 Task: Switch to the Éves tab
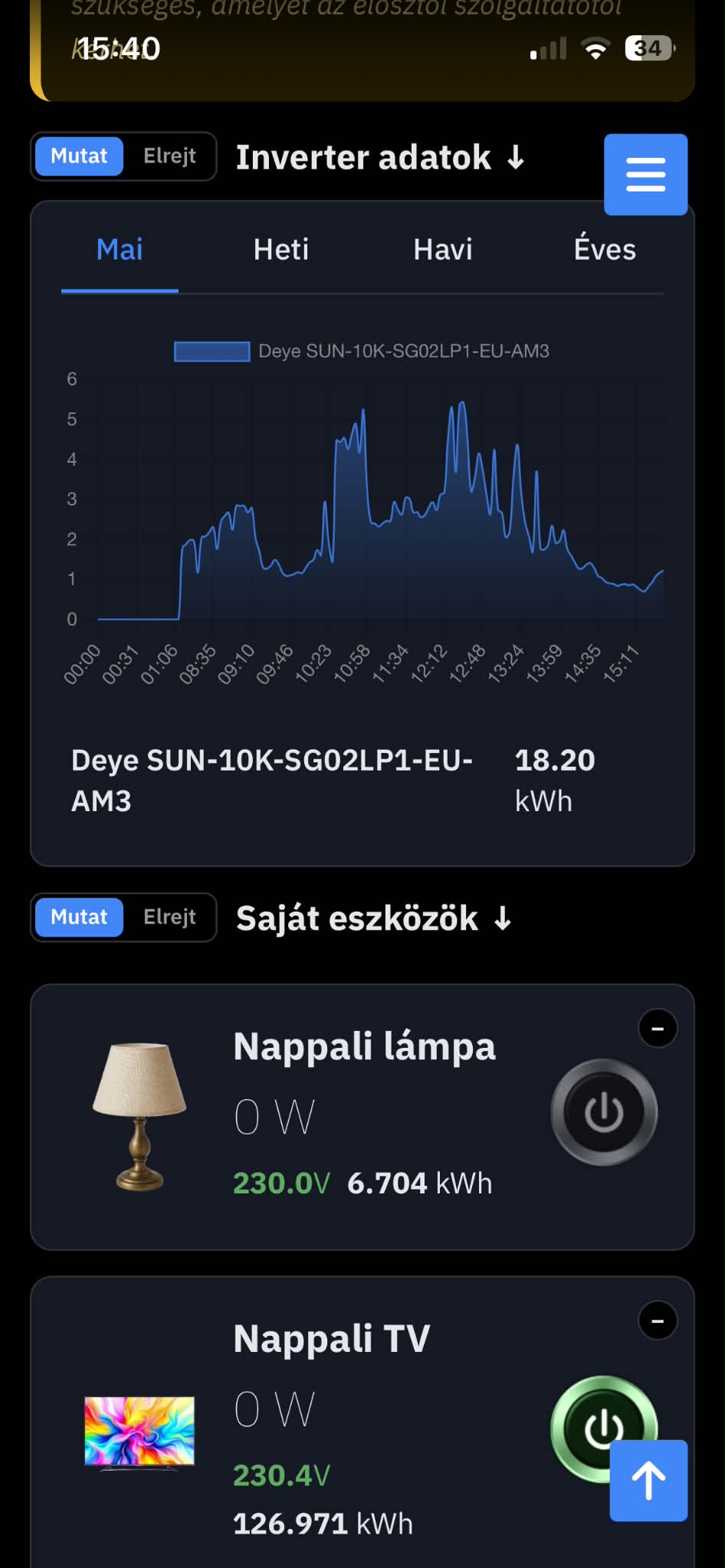(x=605, y=250)
